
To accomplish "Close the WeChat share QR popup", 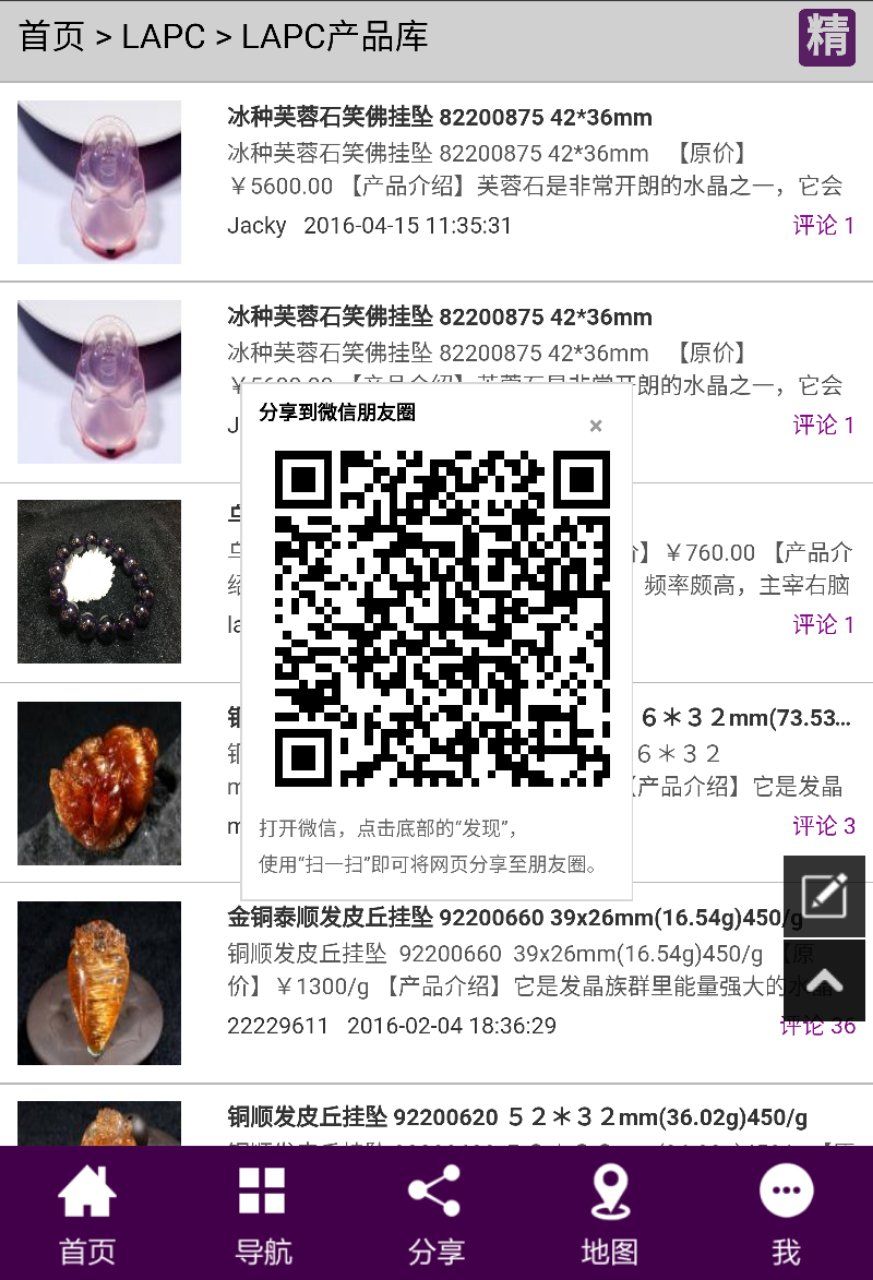I will click(x=596, y=426).
